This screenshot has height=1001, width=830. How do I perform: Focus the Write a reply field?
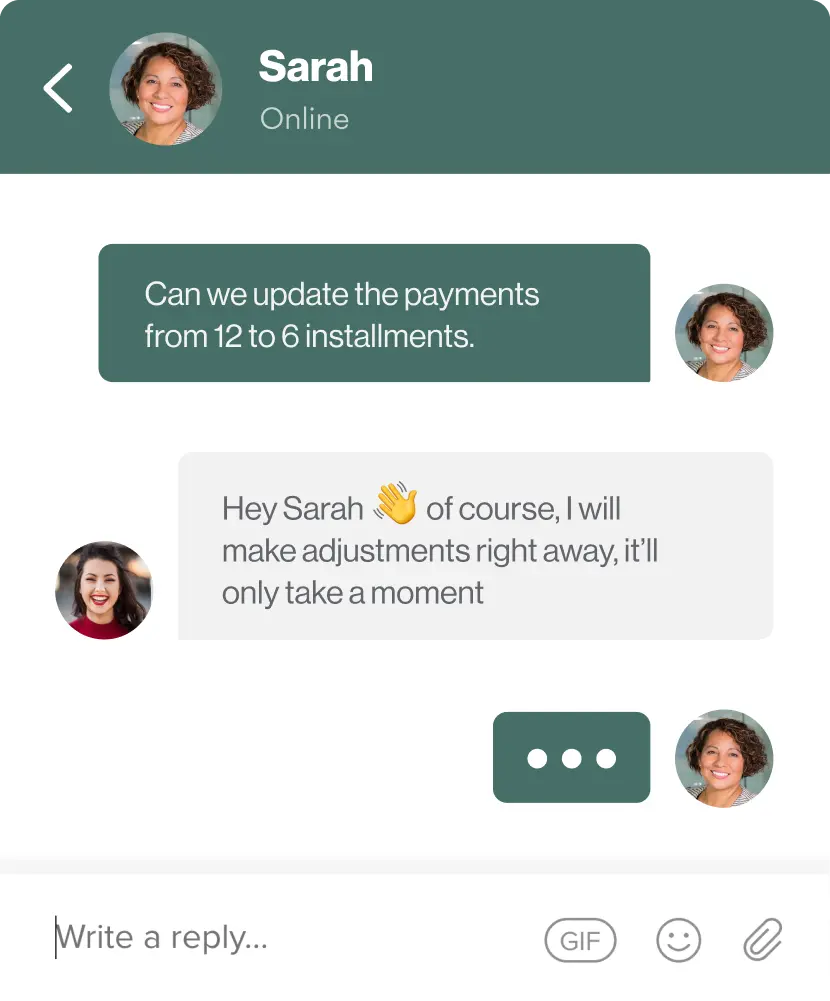(x=280, y=938)
